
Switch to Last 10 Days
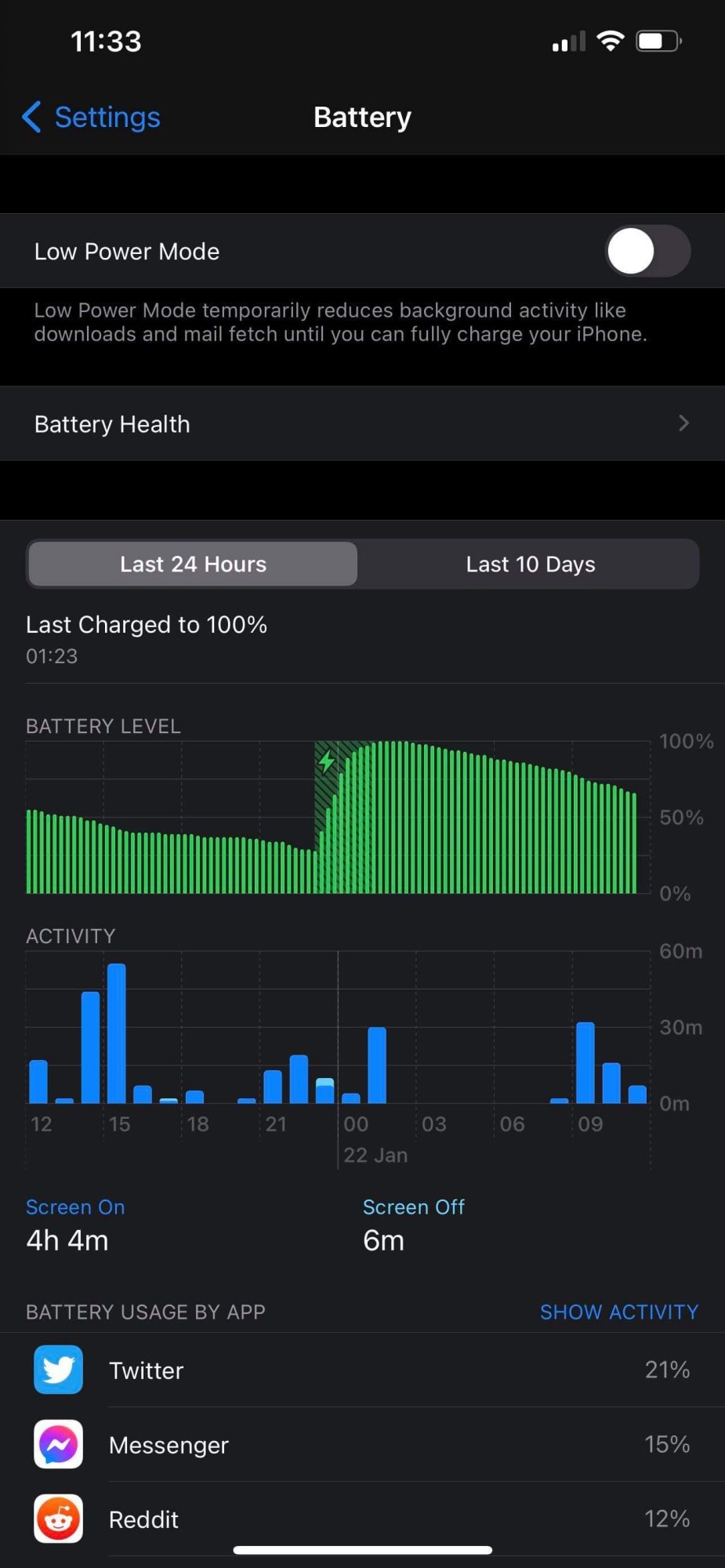click(x=530, y=564)
